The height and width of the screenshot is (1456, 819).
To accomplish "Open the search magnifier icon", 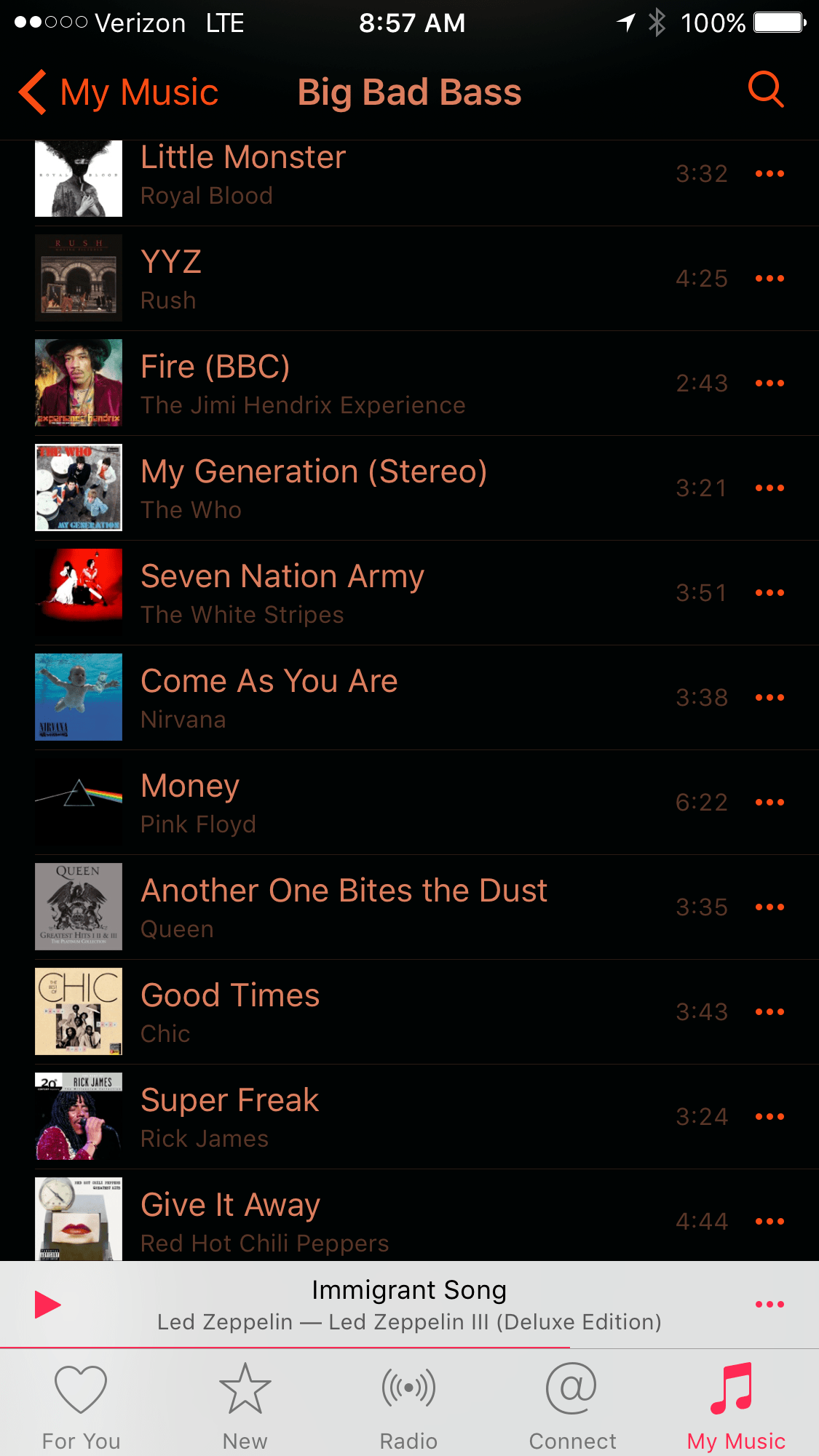I will click(x=766, y=90).
